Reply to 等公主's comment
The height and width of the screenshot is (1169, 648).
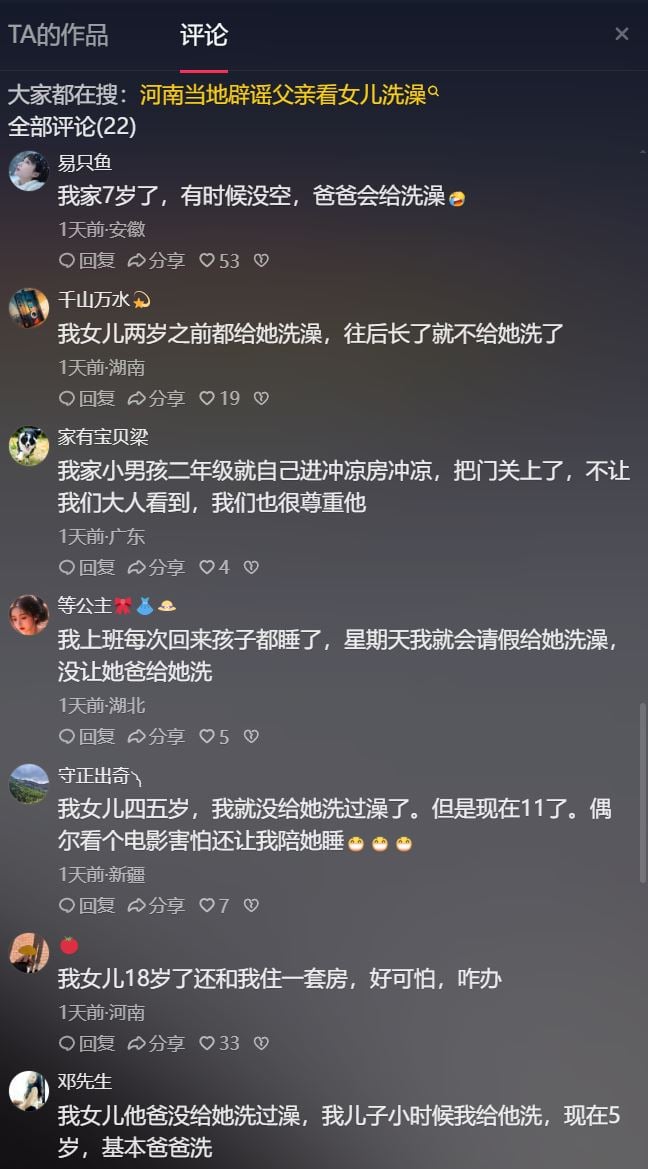[87, 736]
